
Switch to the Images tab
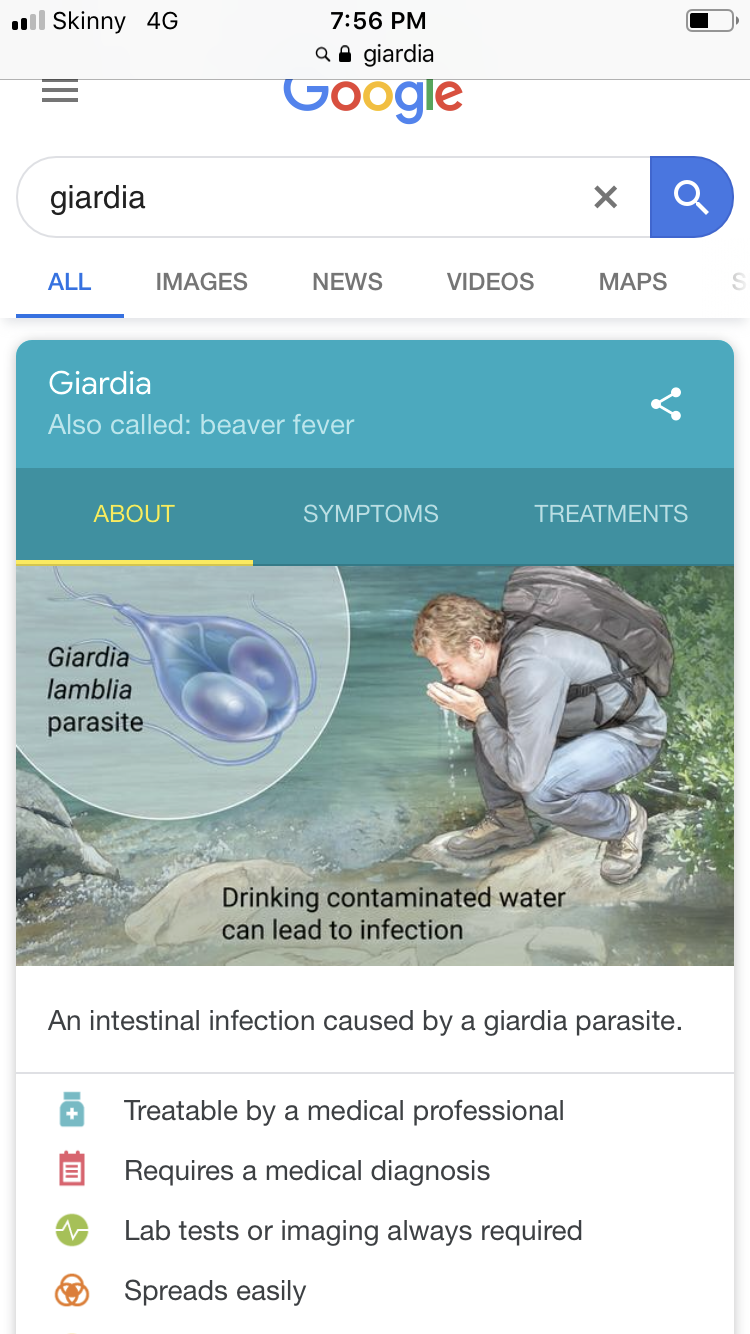click(x=201, y=282)
